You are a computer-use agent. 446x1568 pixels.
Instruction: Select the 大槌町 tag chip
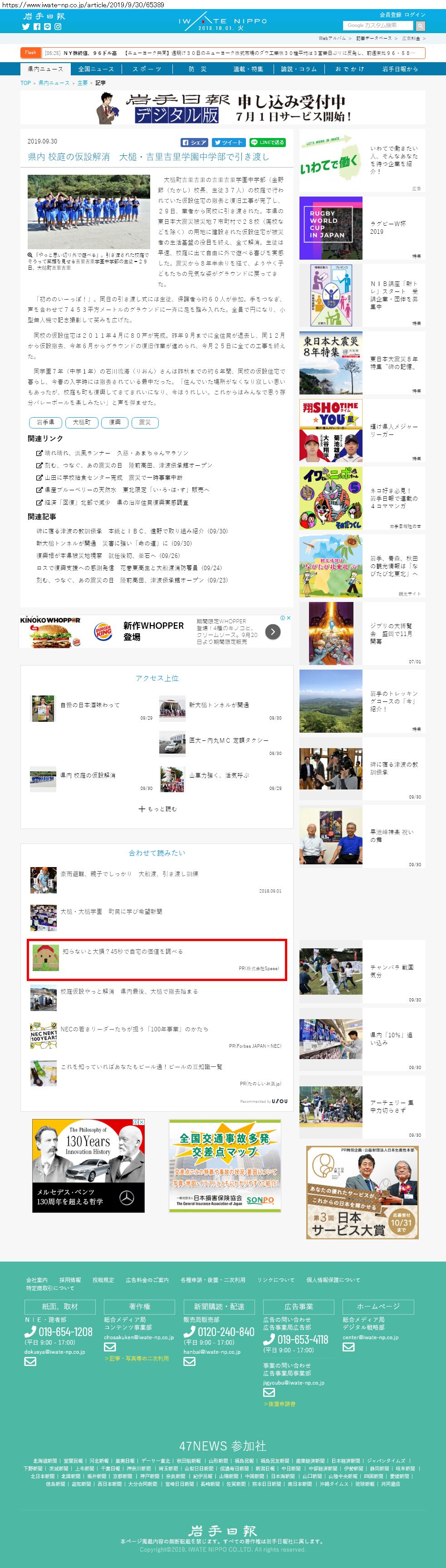pos(82,422)
